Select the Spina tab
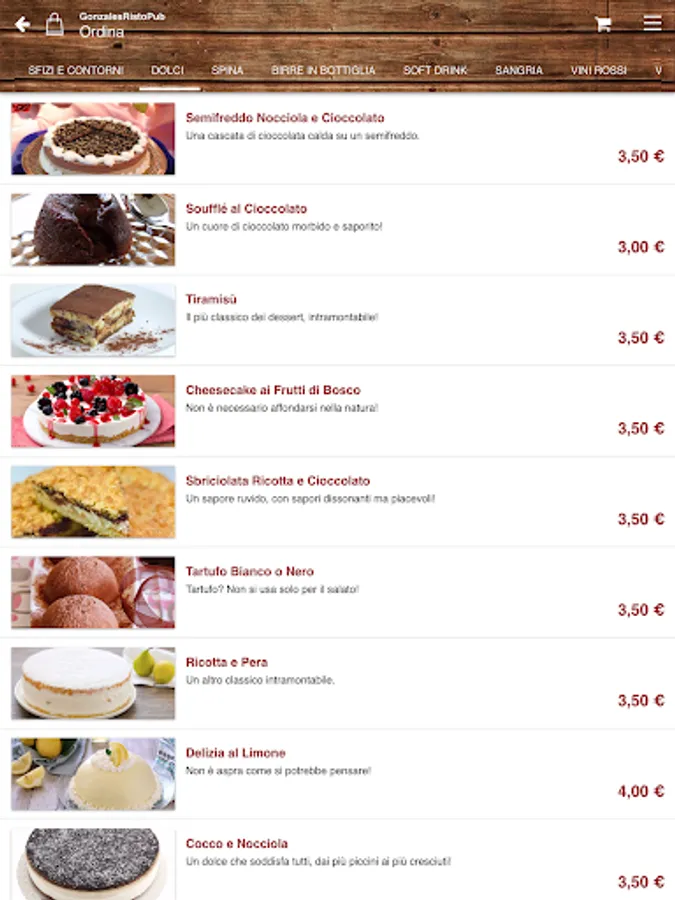This screenshot has width=675, height=900. tap(227, 71)
